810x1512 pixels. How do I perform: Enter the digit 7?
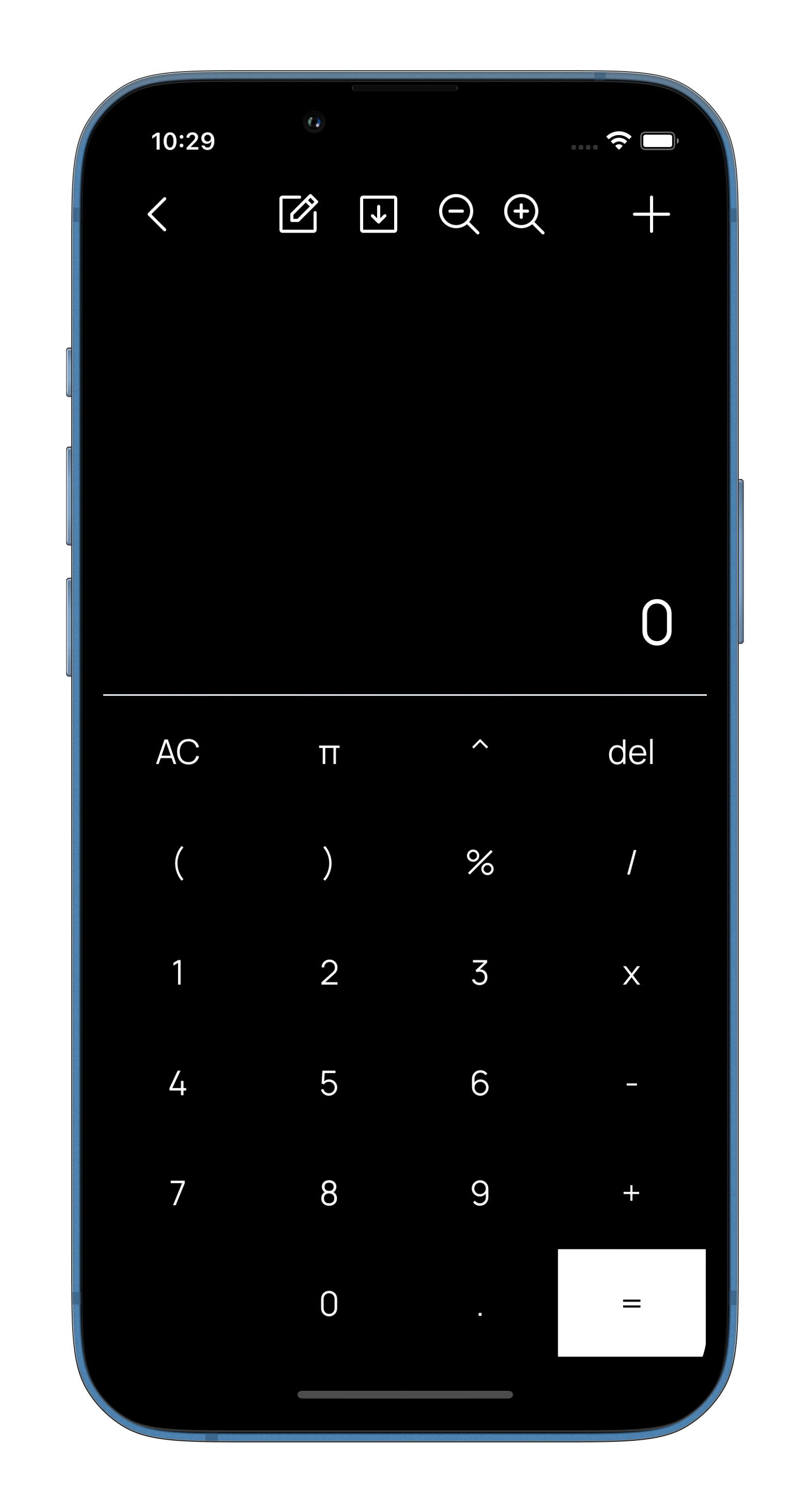click(178, 1193)
